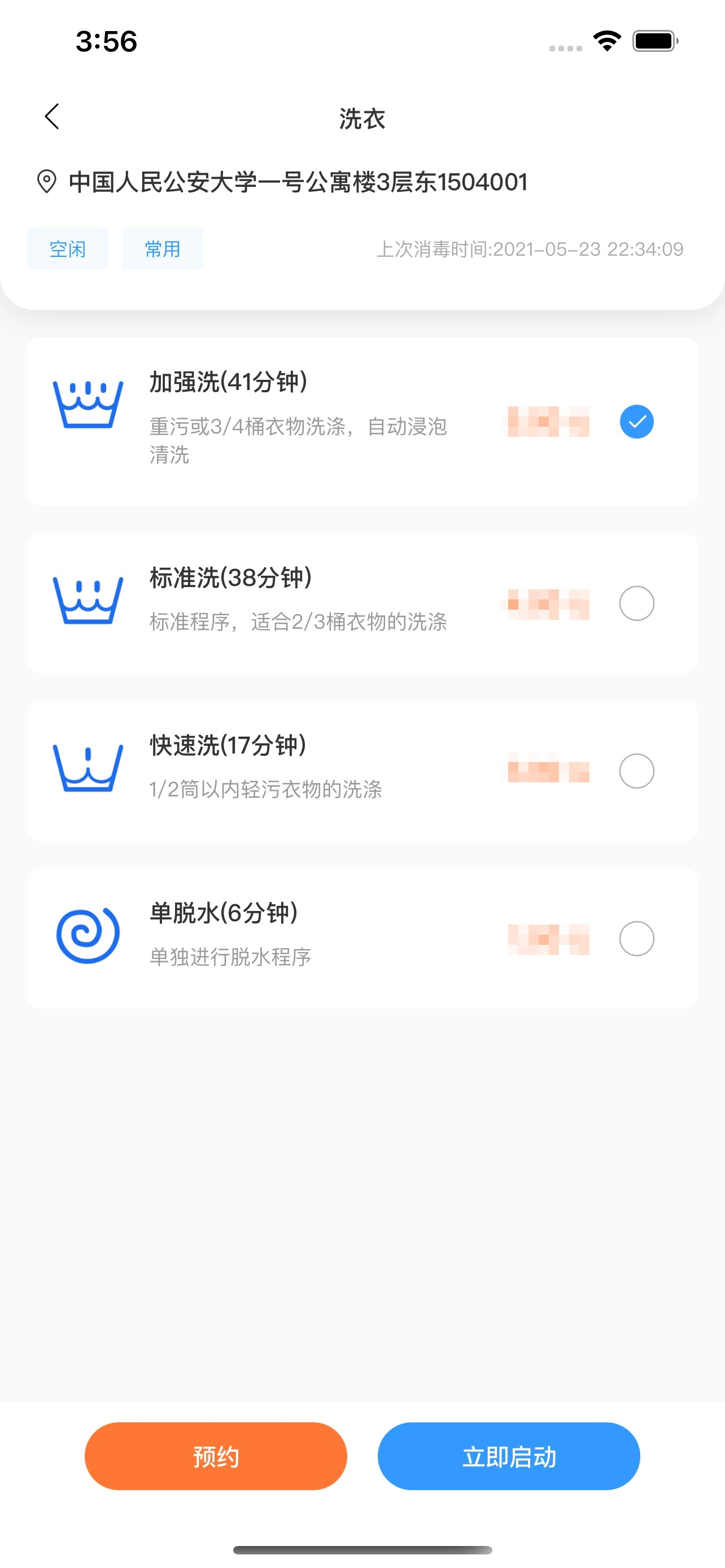Click the back arrow in top left

pos(52,116)
